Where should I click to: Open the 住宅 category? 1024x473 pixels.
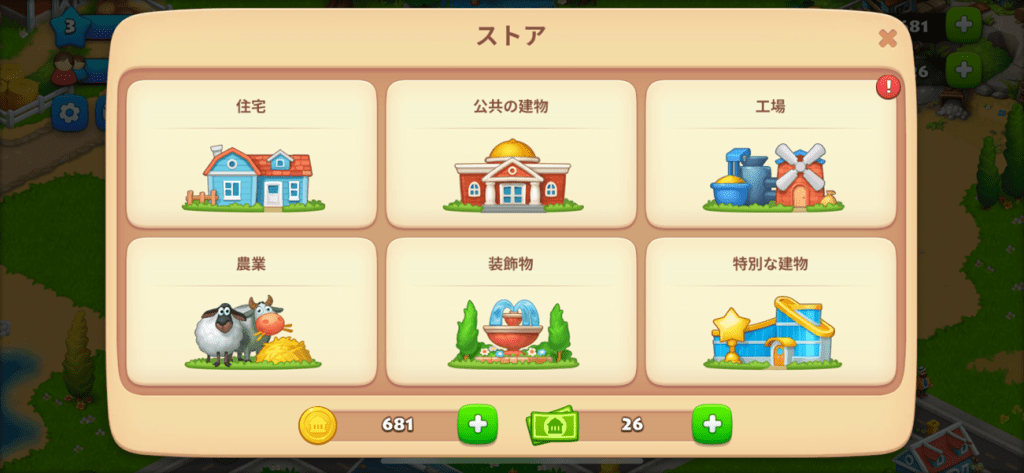[251, 154]
